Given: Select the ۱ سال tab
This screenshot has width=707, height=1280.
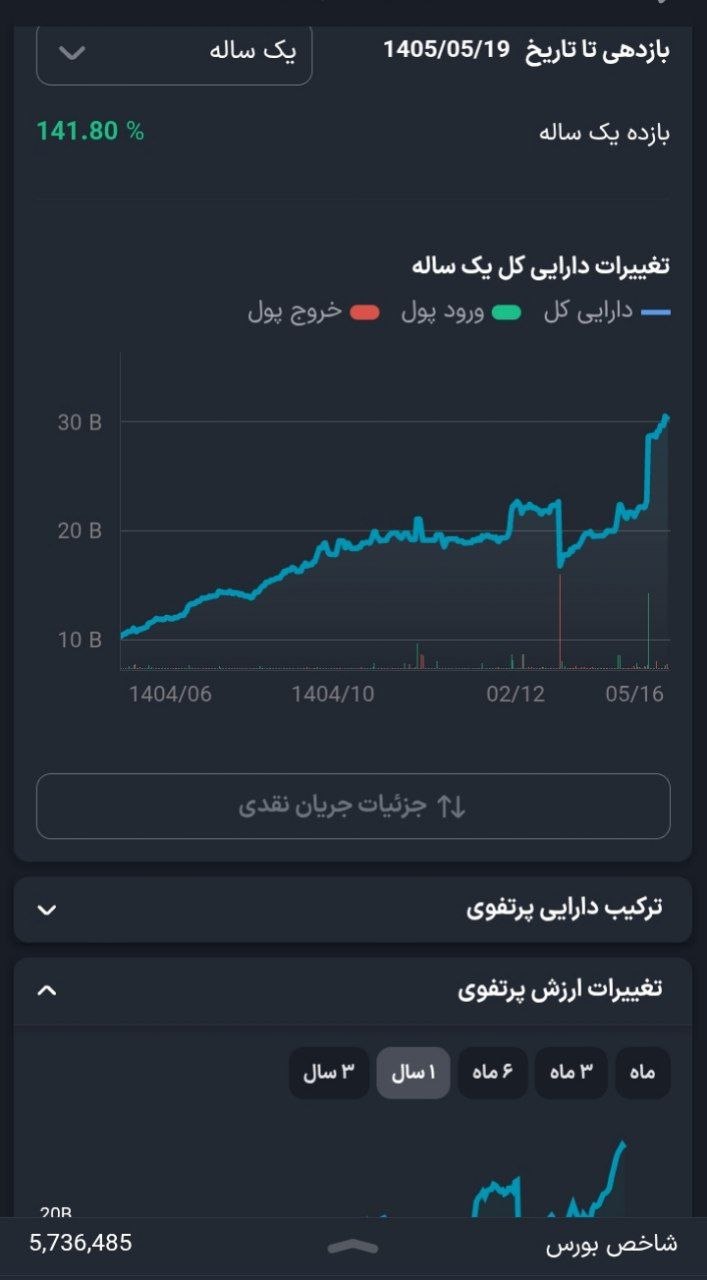Looking at the screenshot, I should (x=413, y=1073).
